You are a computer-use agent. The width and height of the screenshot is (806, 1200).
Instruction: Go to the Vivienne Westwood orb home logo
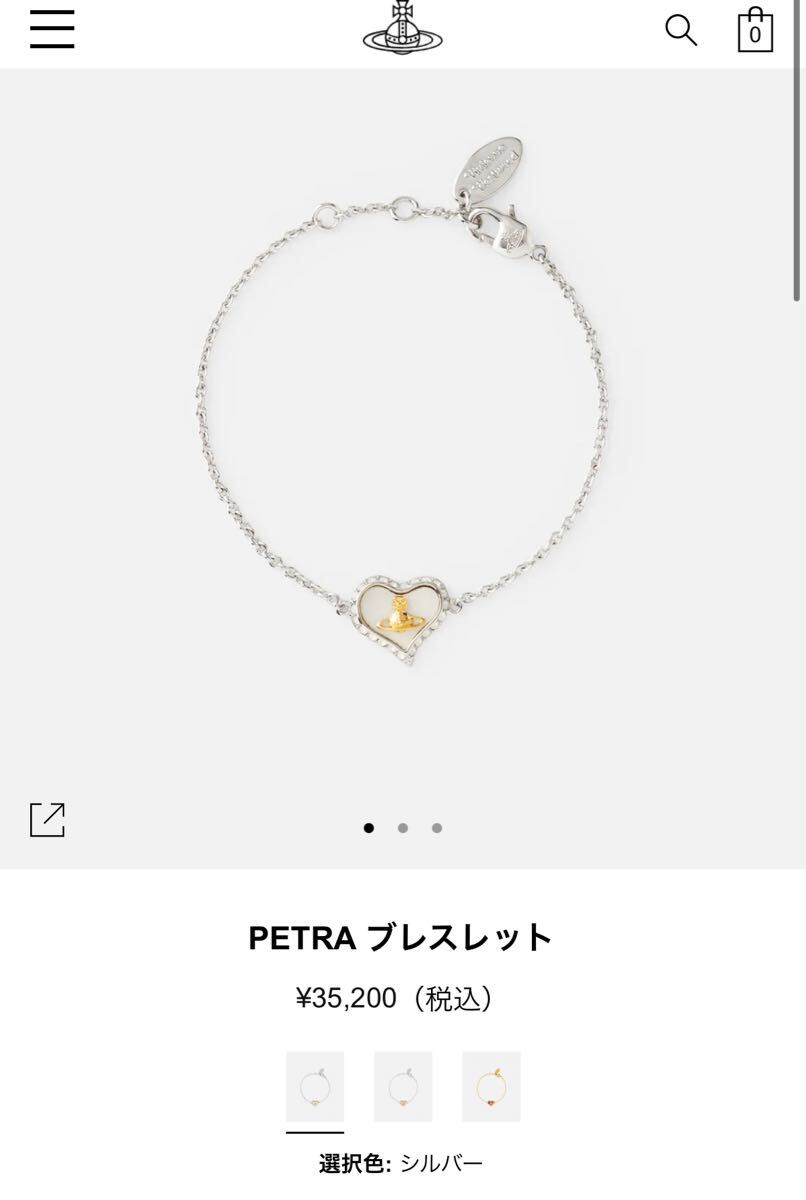click(x=402, y=28)
